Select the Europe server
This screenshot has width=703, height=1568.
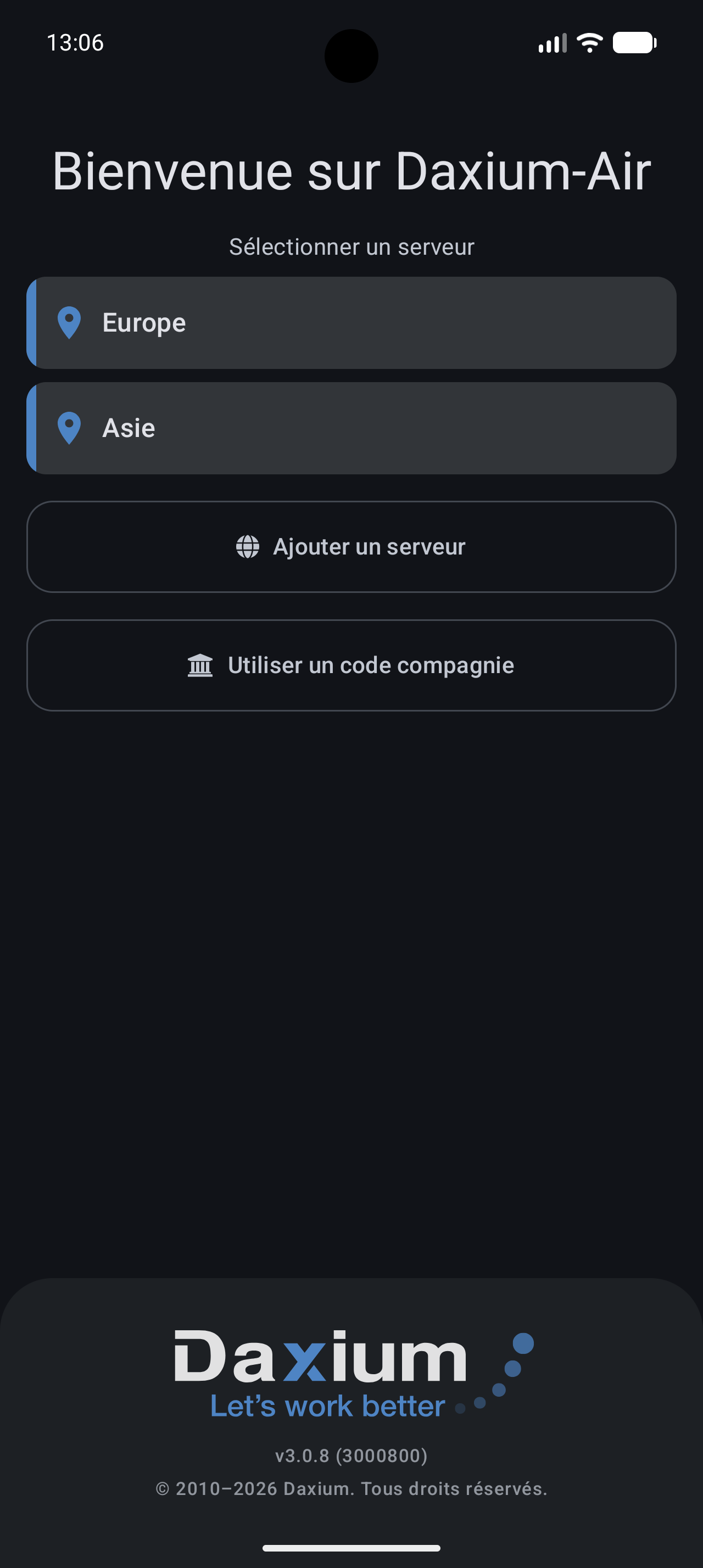click(x=351, y=323)
